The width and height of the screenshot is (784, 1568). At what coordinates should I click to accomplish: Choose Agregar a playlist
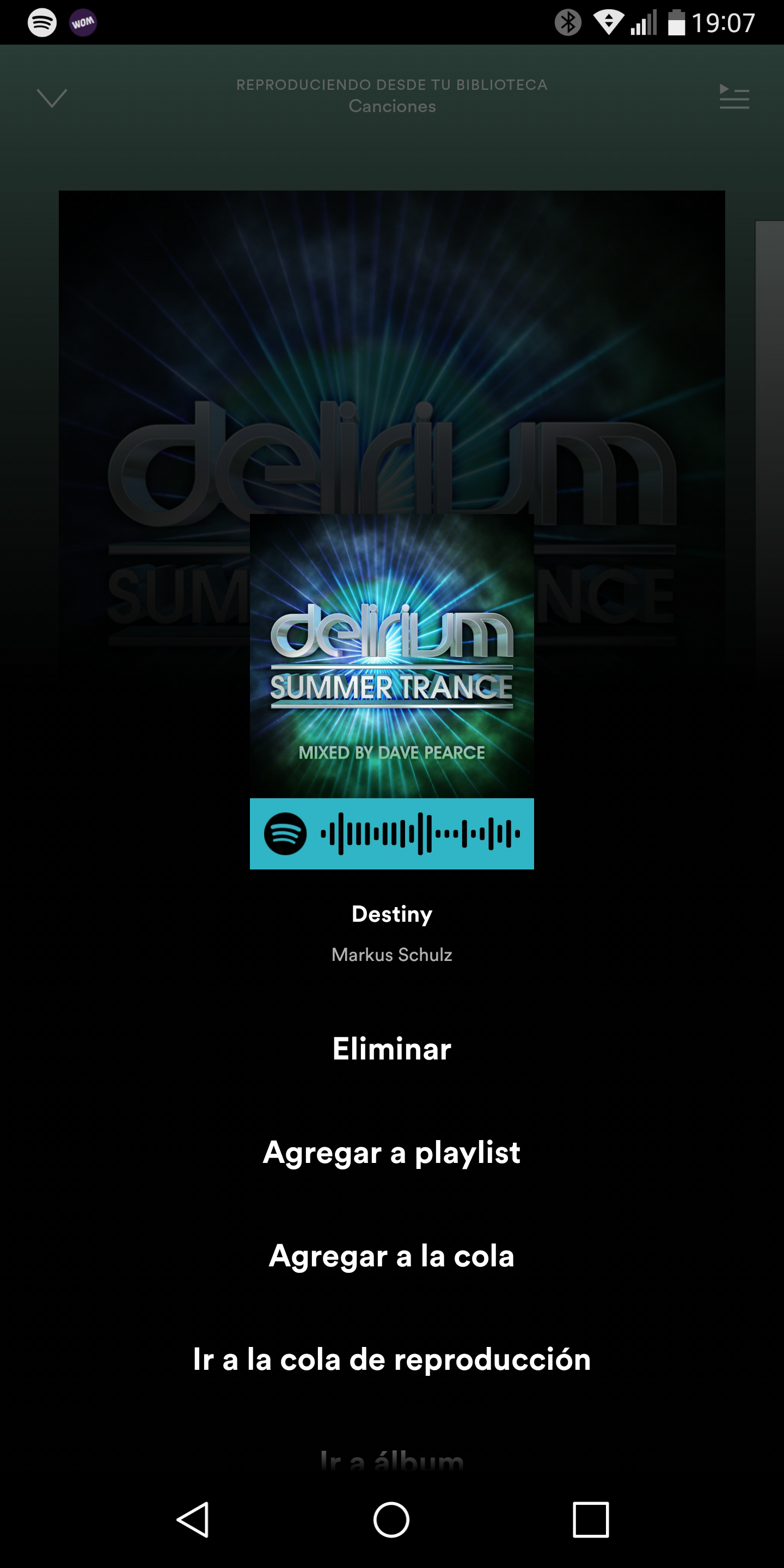(391, 1152)
